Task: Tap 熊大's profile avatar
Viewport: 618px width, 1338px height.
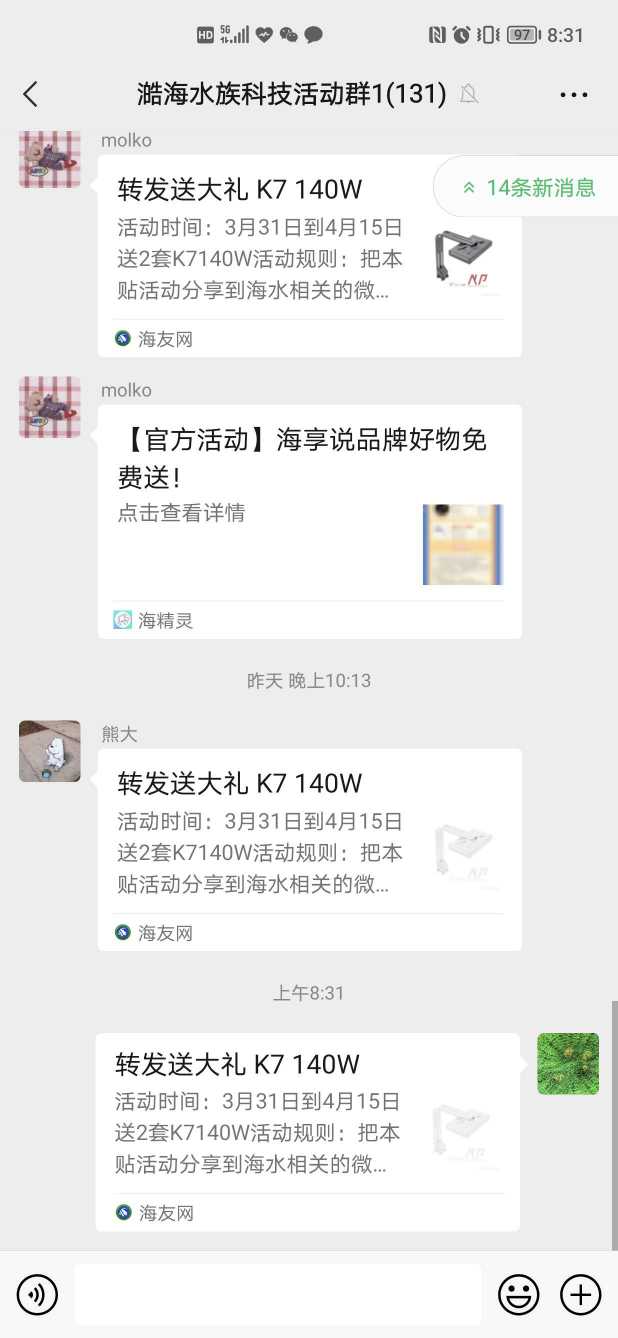Action: 50,751
